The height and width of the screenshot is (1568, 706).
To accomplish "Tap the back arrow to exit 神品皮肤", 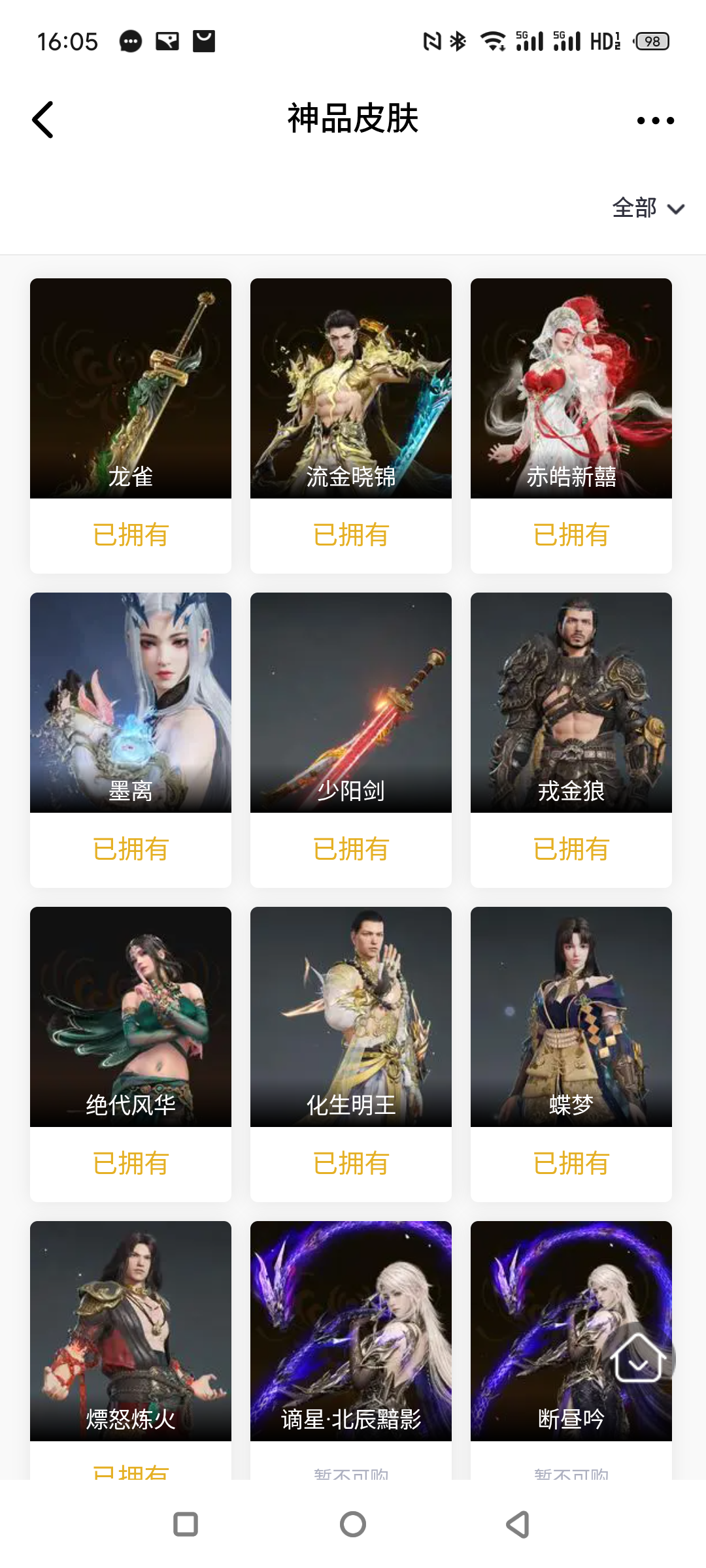I will tap(42, 120).
